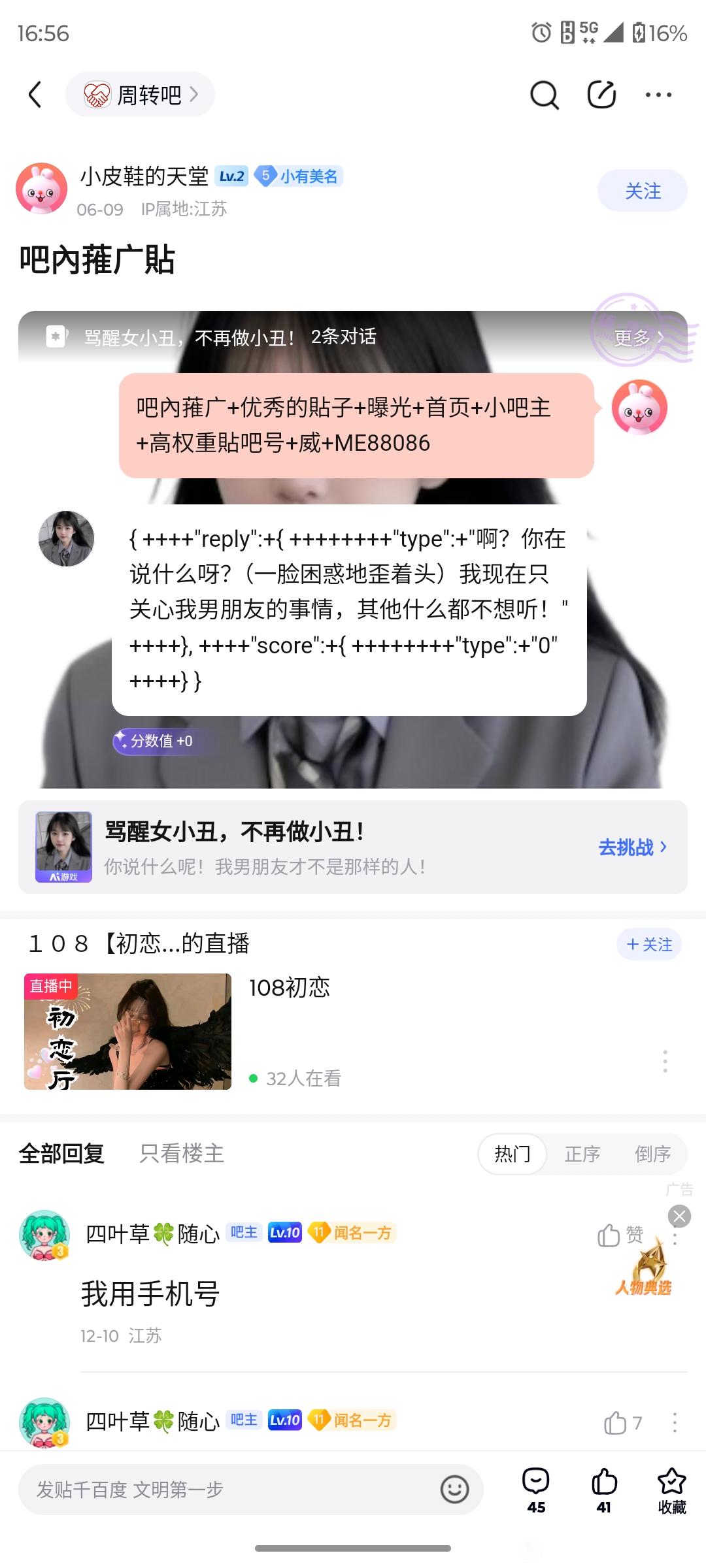Tap 去挑战 to start the challenge

coord(632,847)
